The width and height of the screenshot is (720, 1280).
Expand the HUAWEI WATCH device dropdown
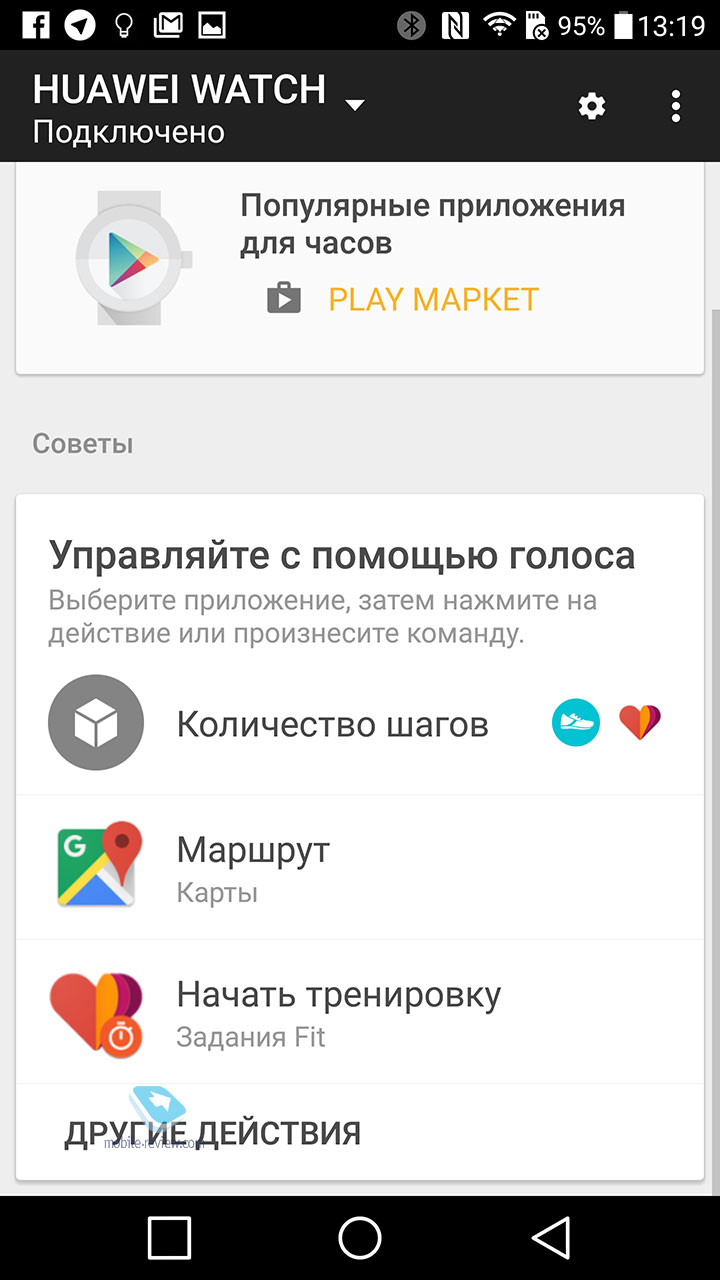tap(354, 104)
